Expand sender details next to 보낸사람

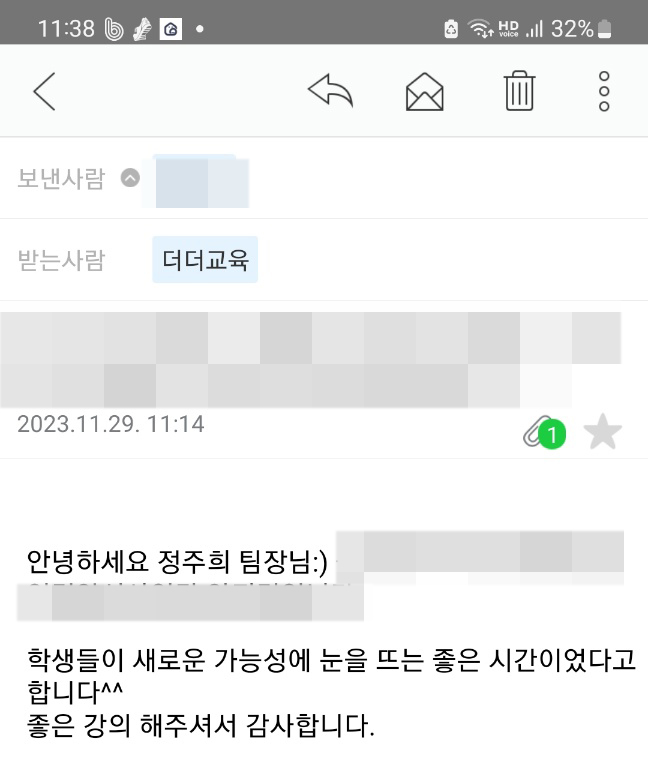click(x=130, y=179)
